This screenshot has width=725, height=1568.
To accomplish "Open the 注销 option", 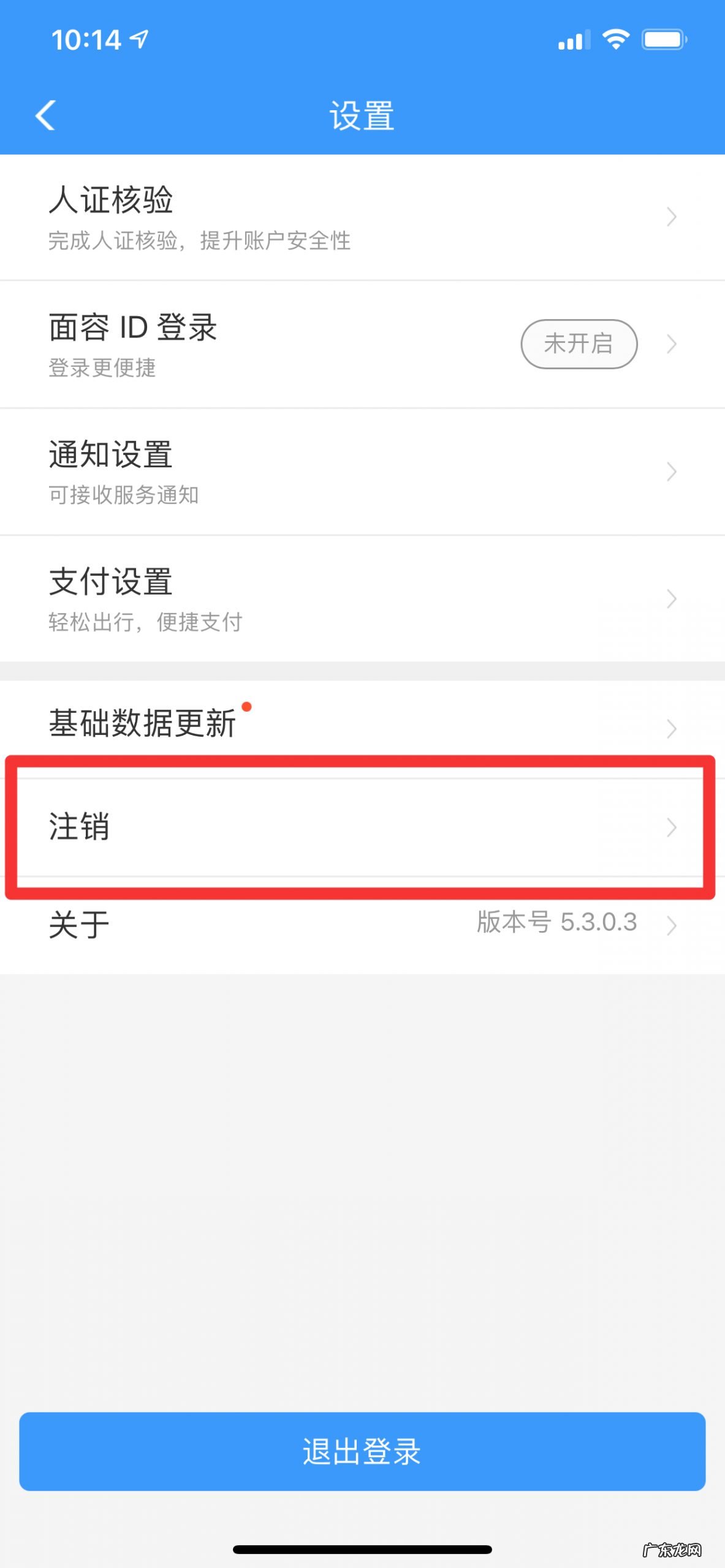I will pos(362,827).
